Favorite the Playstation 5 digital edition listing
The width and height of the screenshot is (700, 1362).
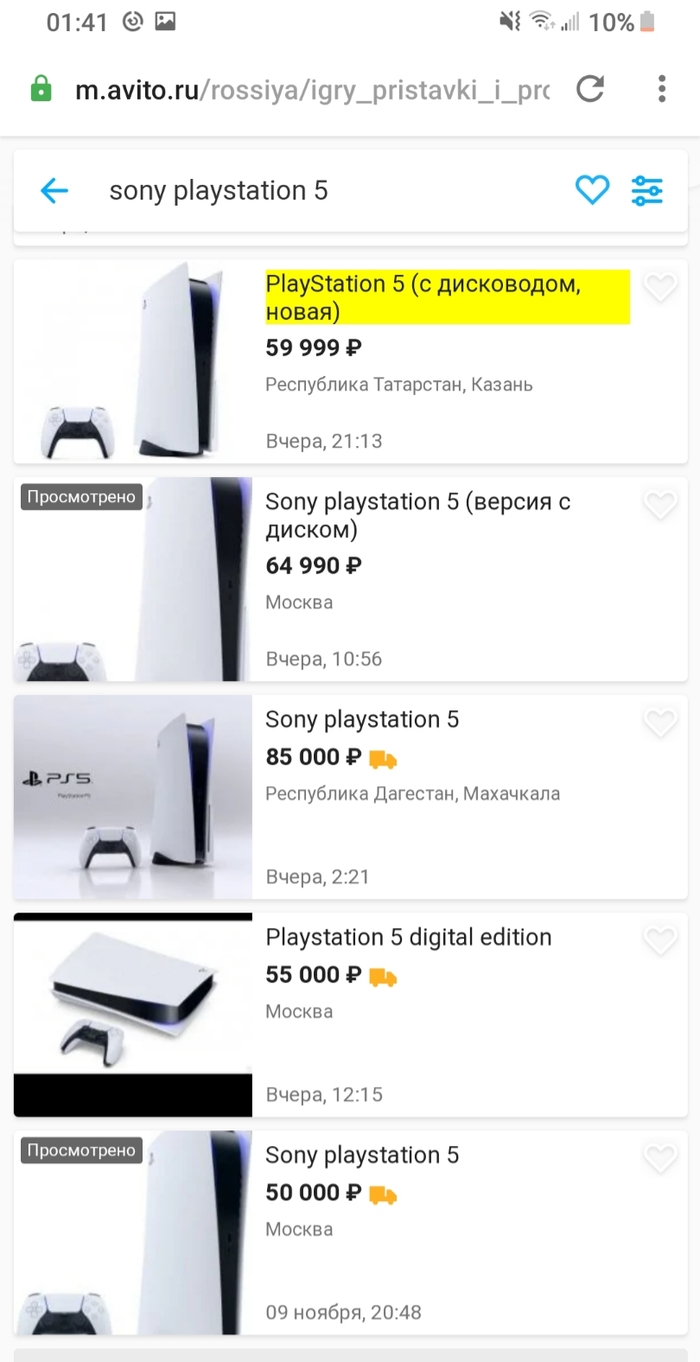[660, 941]
